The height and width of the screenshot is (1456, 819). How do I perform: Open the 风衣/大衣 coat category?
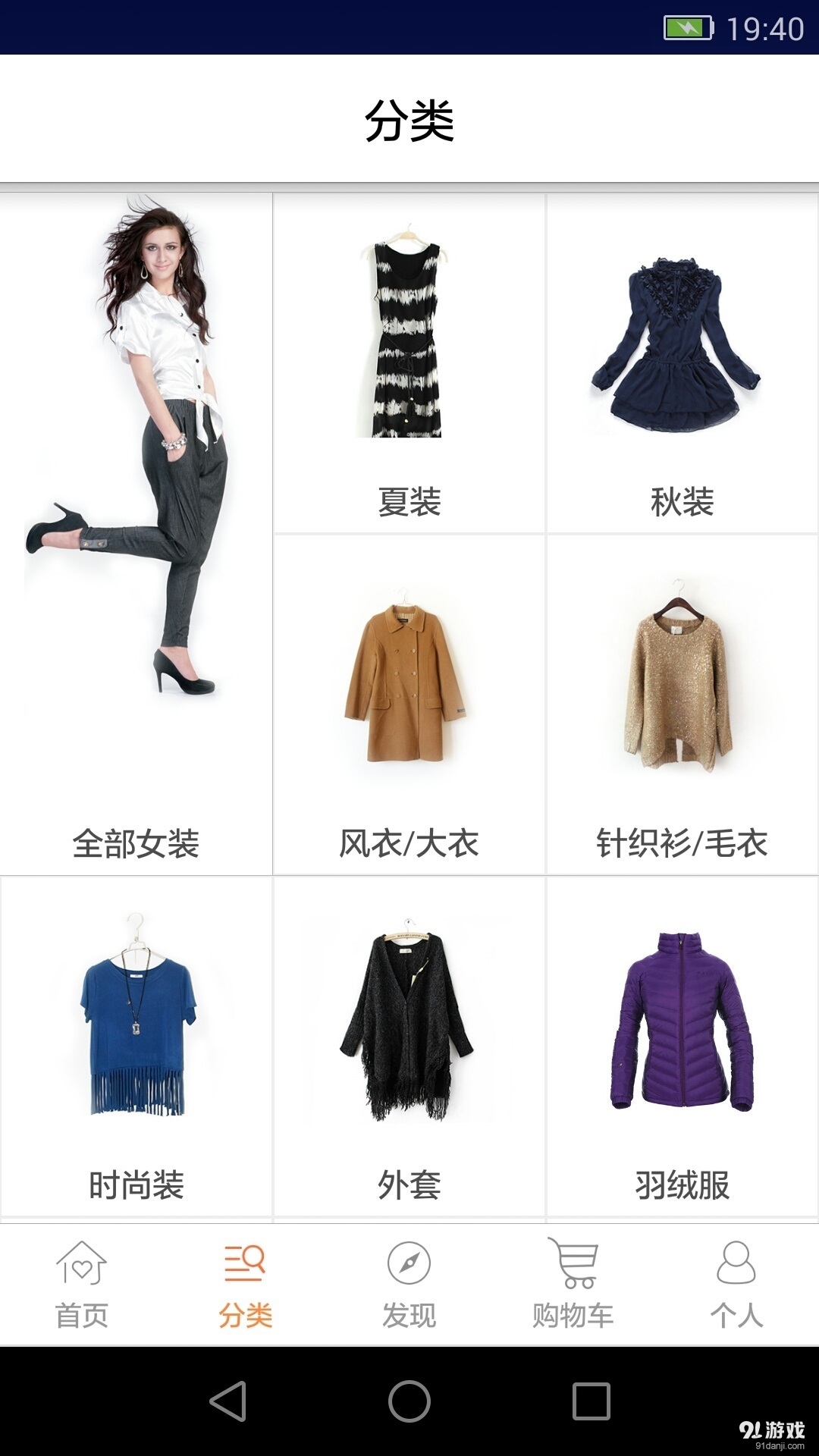(408, 698)
